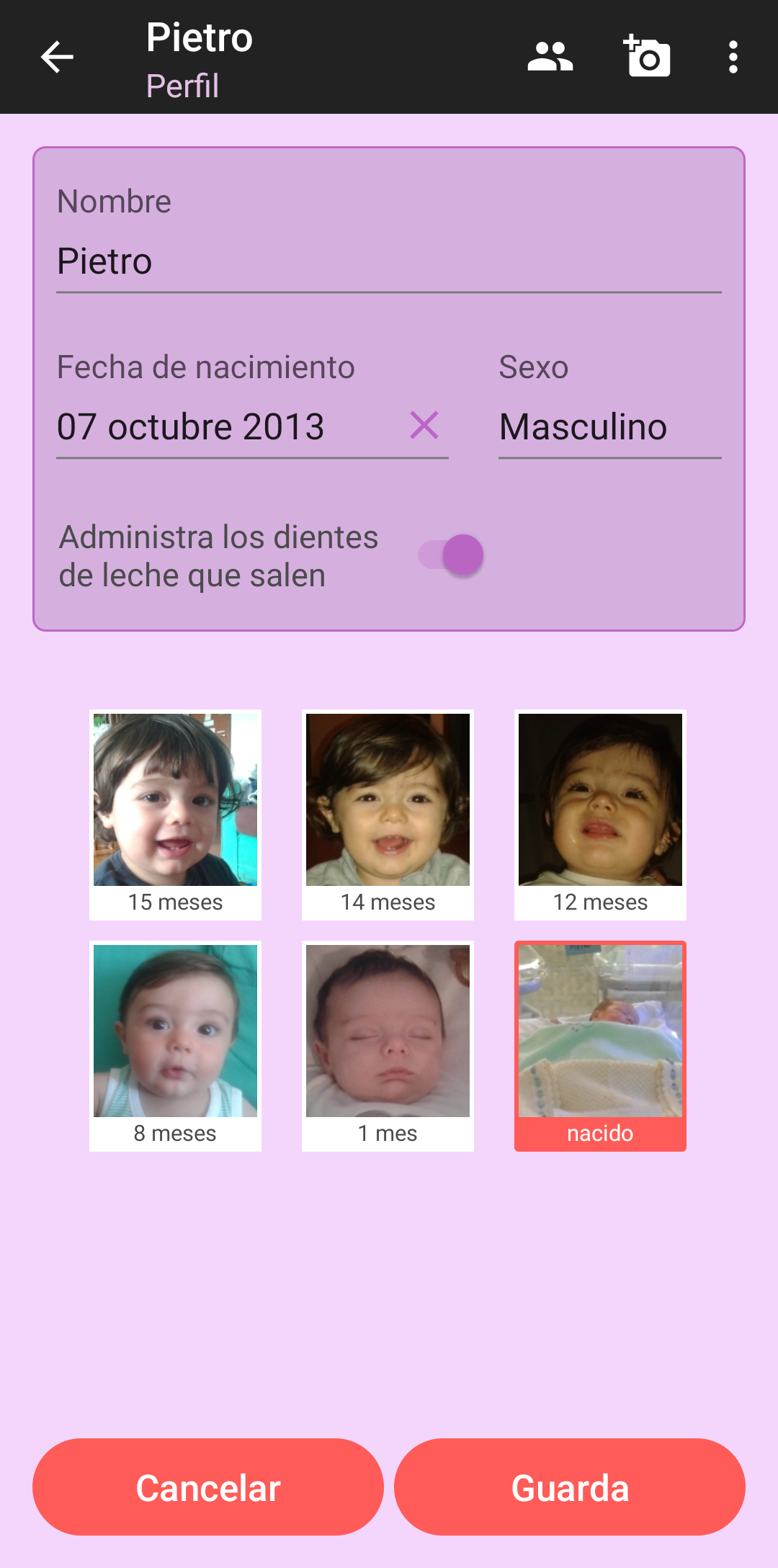Open the profiles people icon
778x1568 pixels.
coord(550,57)
